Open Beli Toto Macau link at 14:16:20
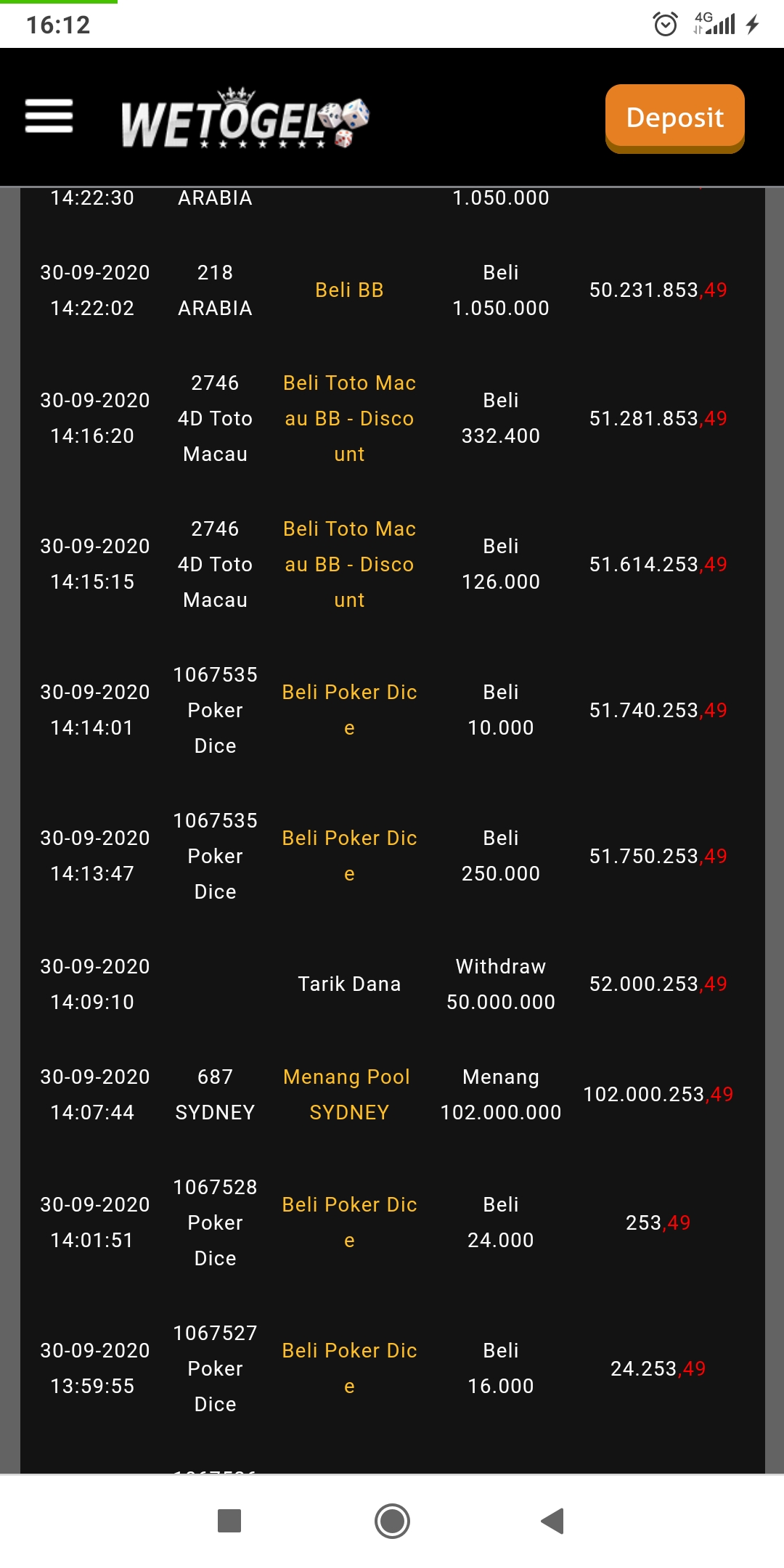The image size is (784, 1568). click(x=349, y=418)
